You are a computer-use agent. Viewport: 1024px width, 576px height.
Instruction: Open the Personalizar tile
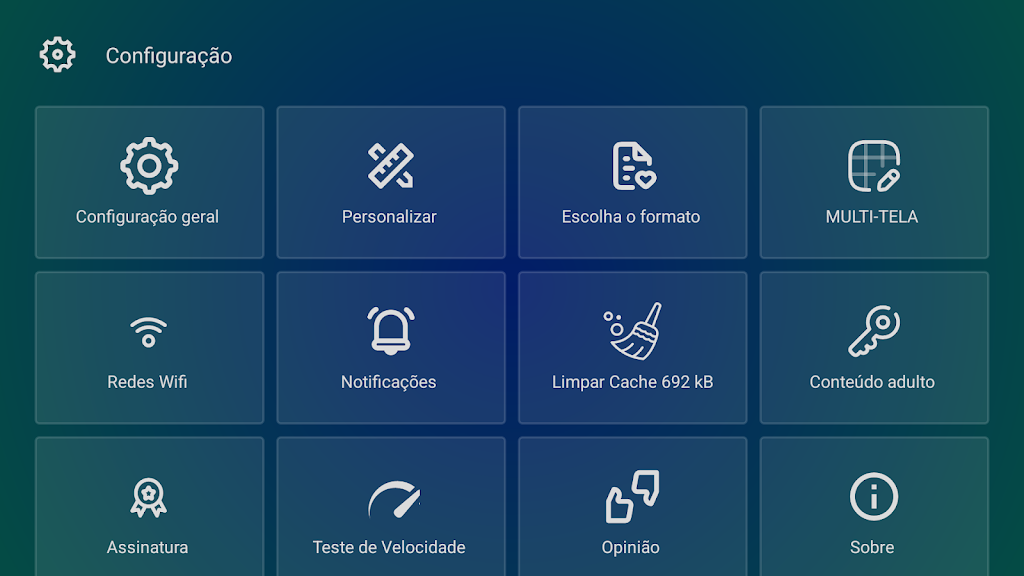pos(390,183)
